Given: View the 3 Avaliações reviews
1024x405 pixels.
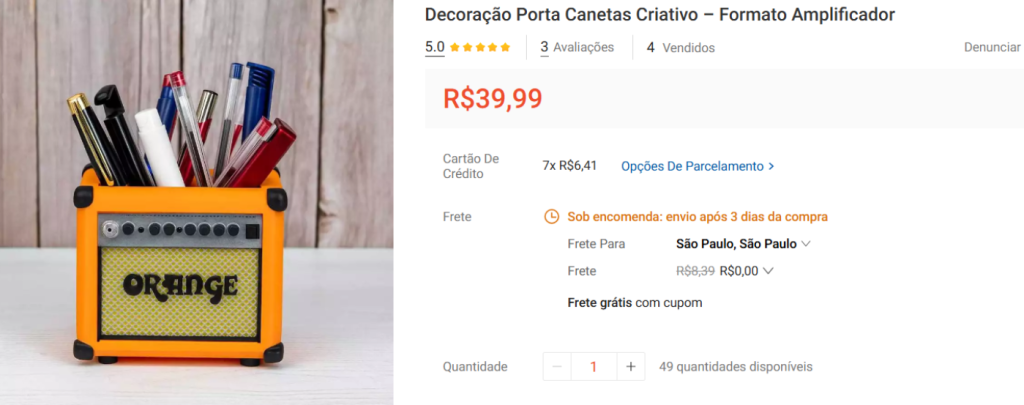Looking at the screenshot, I should (577, 47).
